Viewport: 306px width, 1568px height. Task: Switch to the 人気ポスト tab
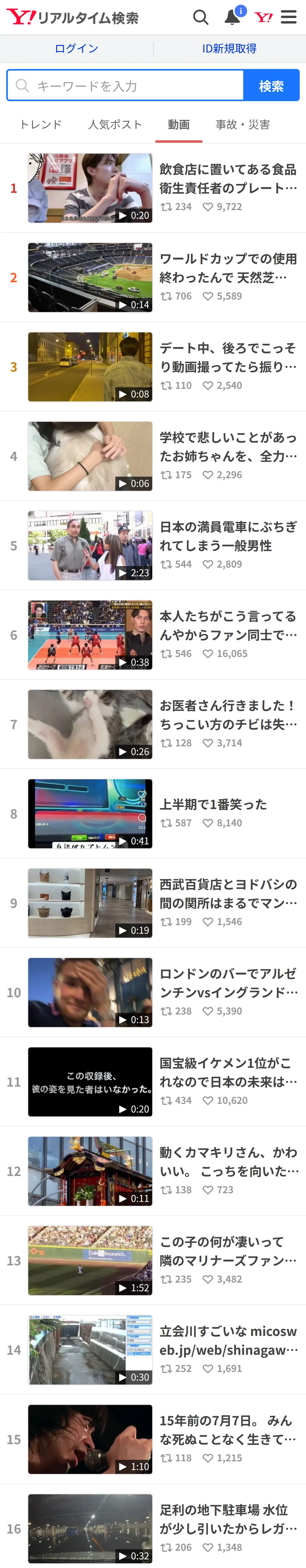point(115,124)
